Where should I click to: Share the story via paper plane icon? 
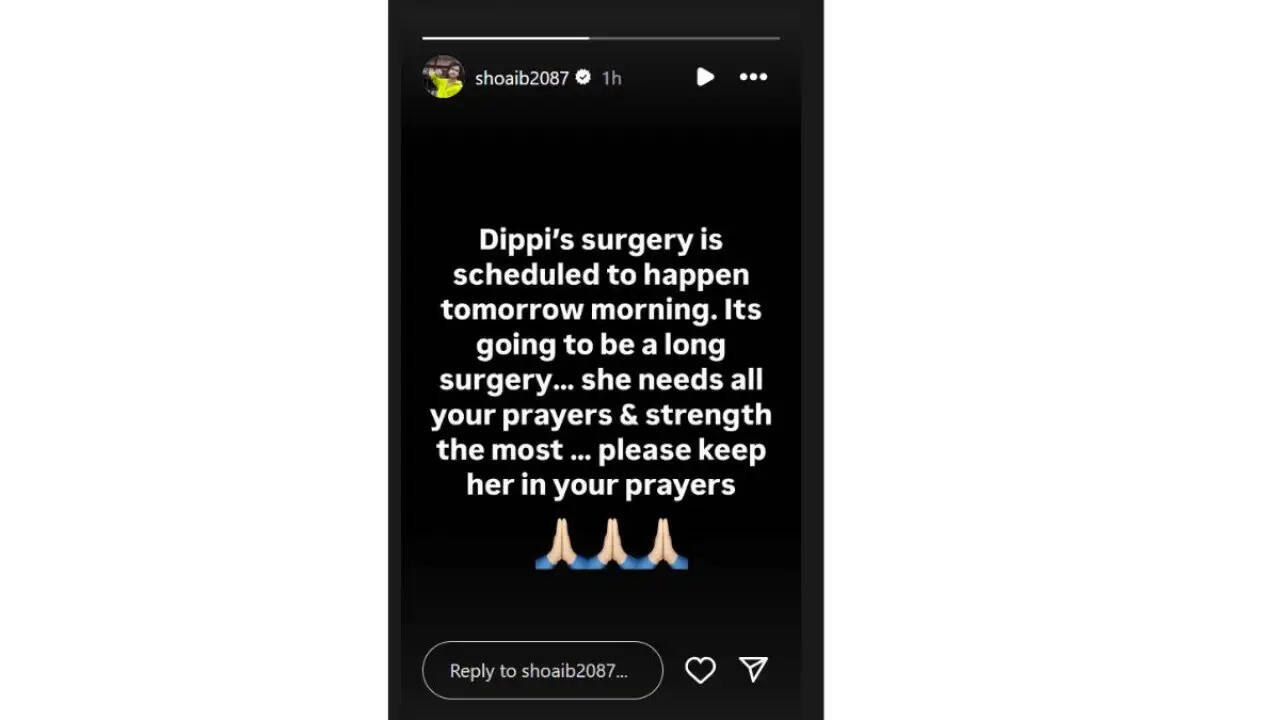pyautogui.click(x=753, y=670)
